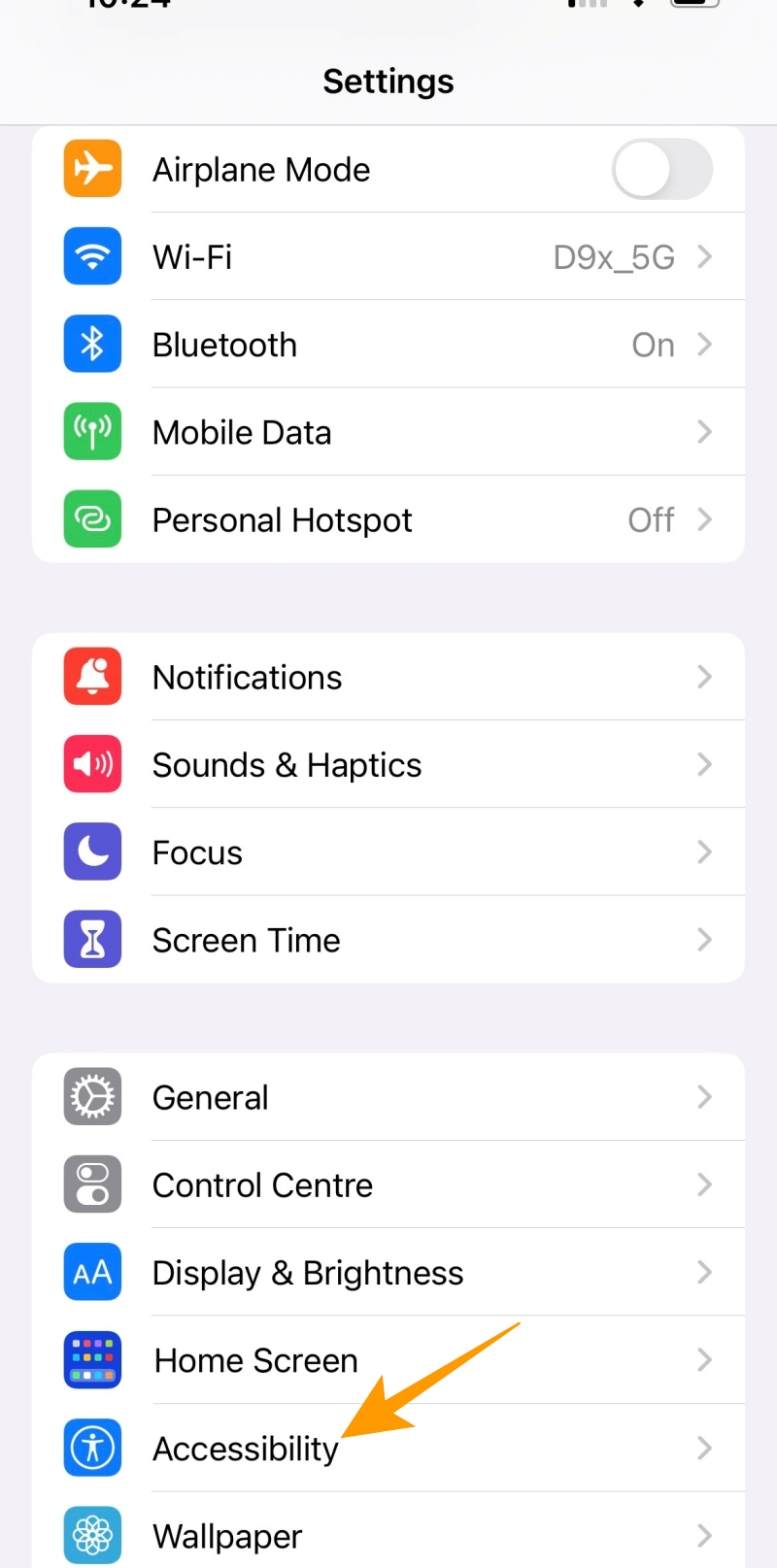The width and height of the screenshot is (777, 1568).
Task: Open the Control Centre settings
Action: [388, 1184]
